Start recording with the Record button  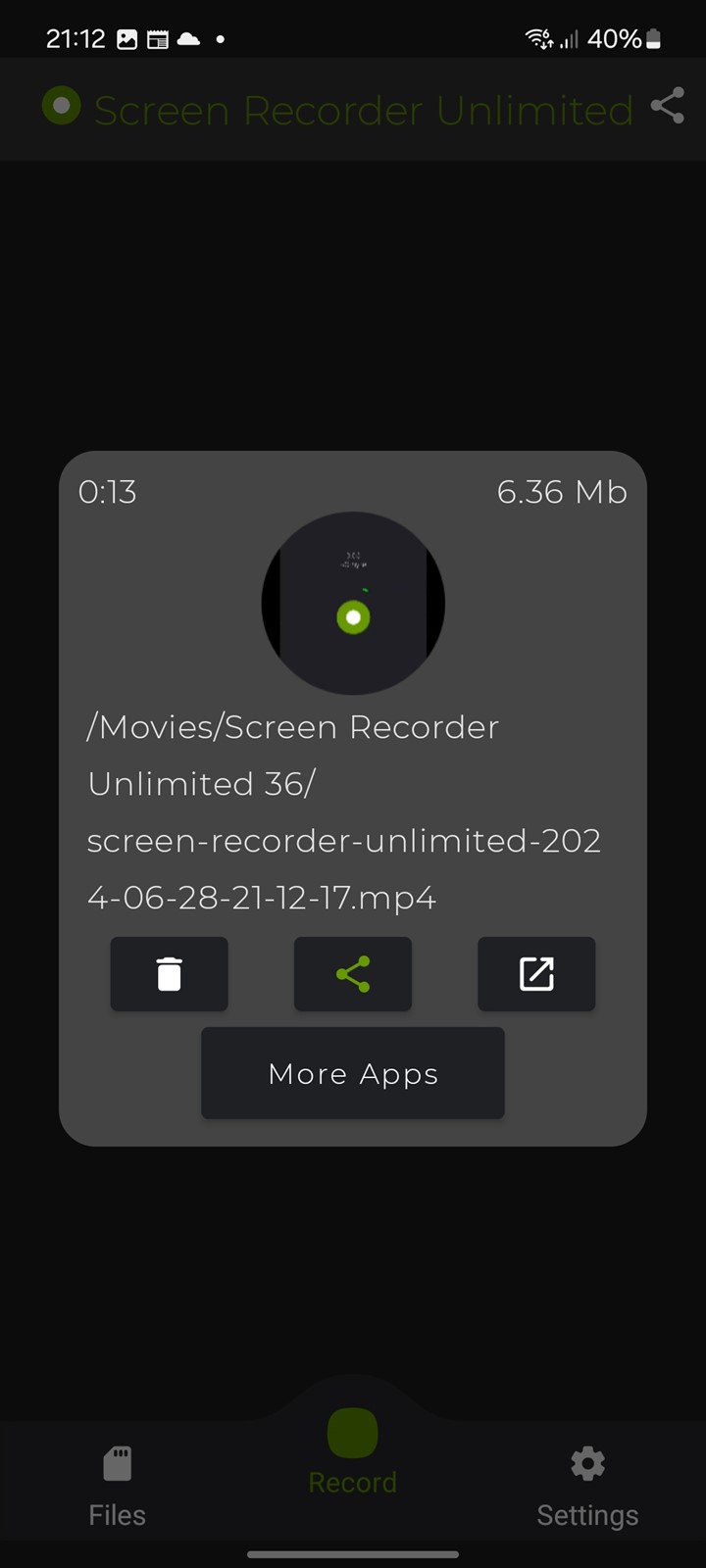tap(353, 1452)
